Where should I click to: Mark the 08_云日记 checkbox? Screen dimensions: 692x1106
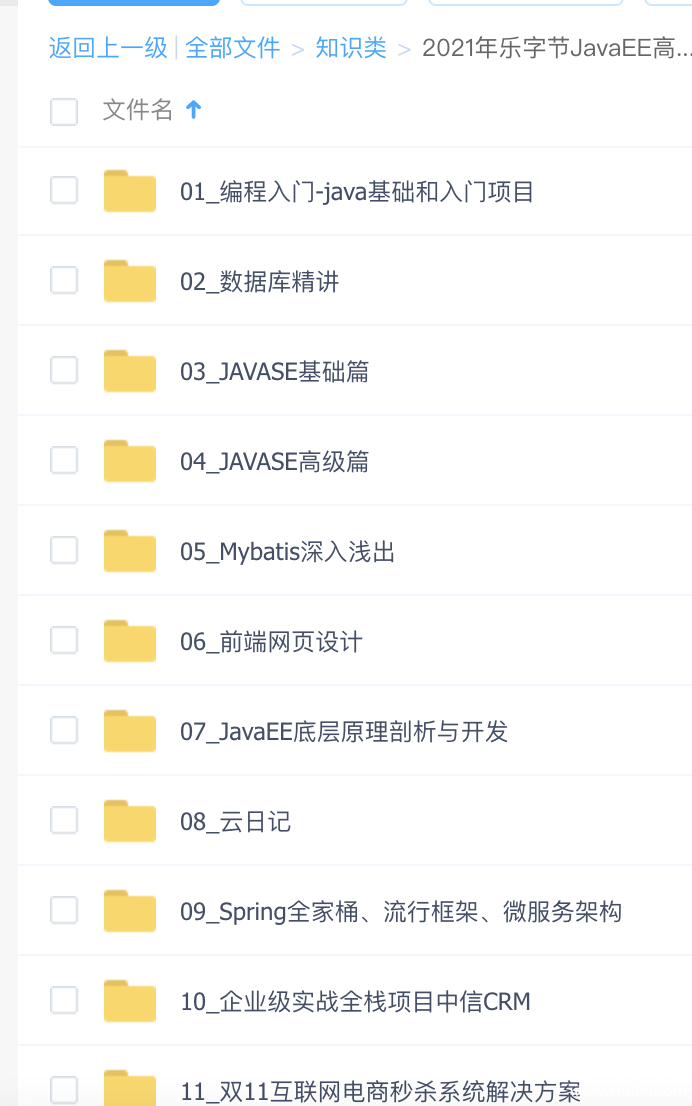click(x=64, y=820)
